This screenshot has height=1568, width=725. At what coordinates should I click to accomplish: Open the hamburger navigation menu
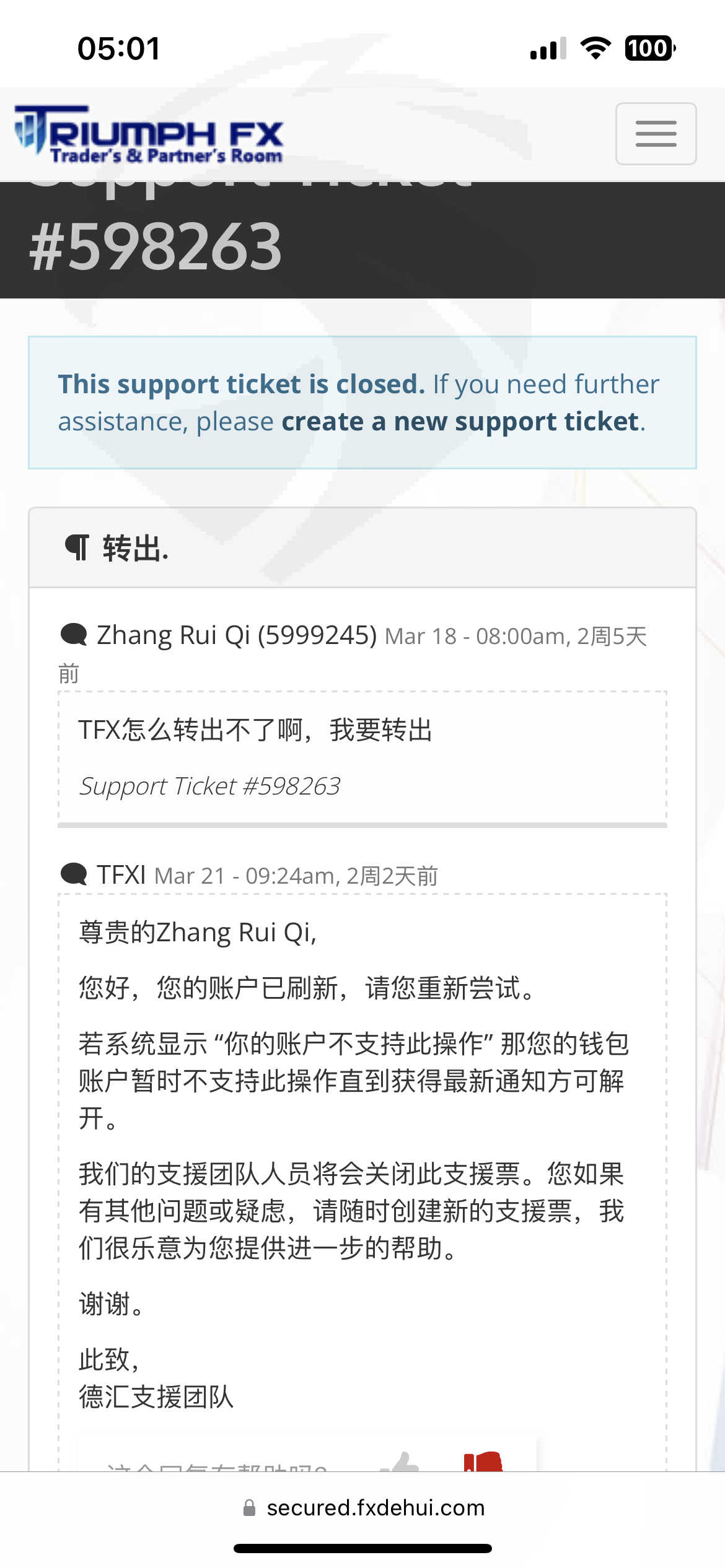tap(656, 134)
